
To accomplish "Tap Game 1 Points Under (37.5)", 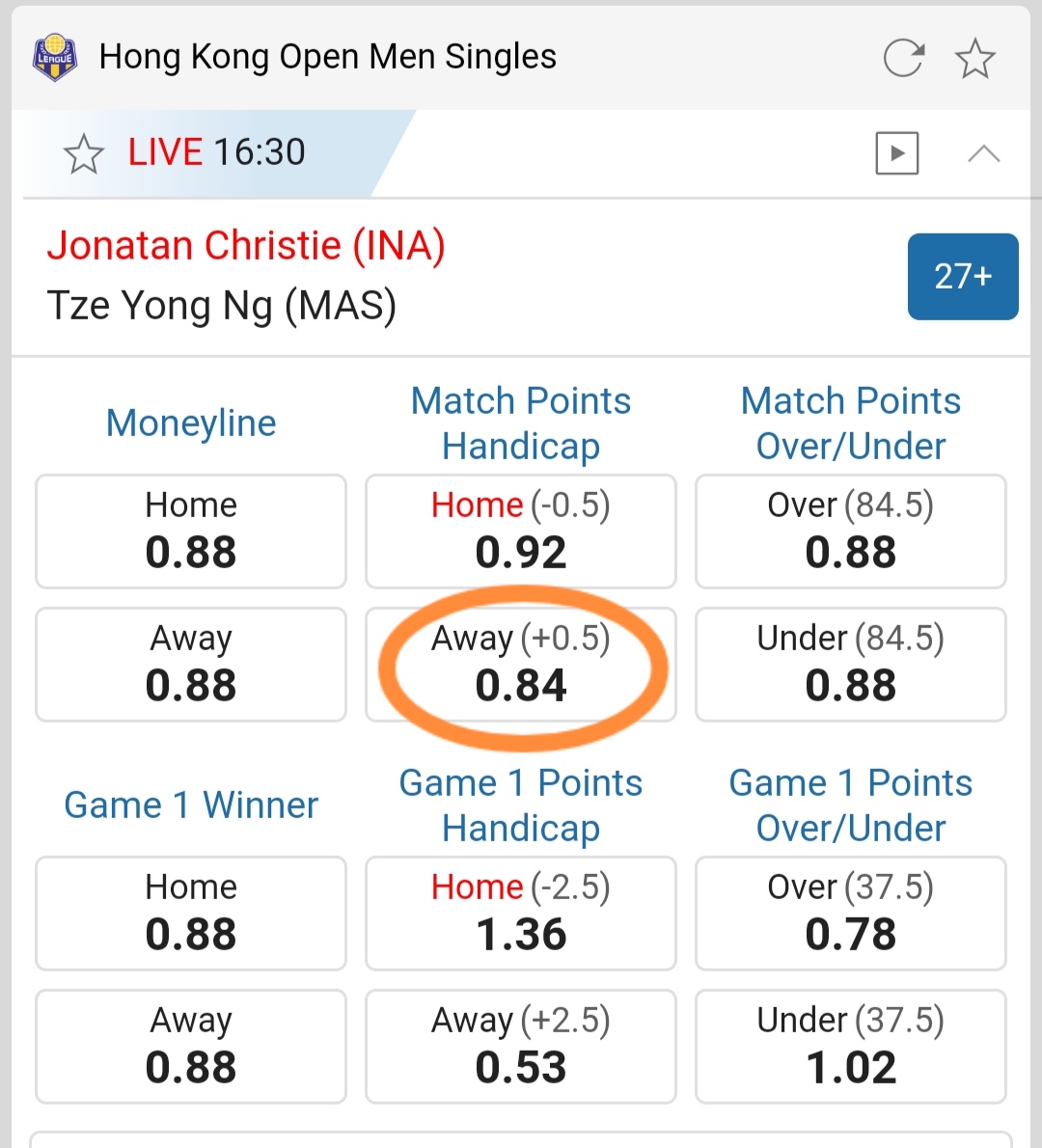I will [850, 1046].
